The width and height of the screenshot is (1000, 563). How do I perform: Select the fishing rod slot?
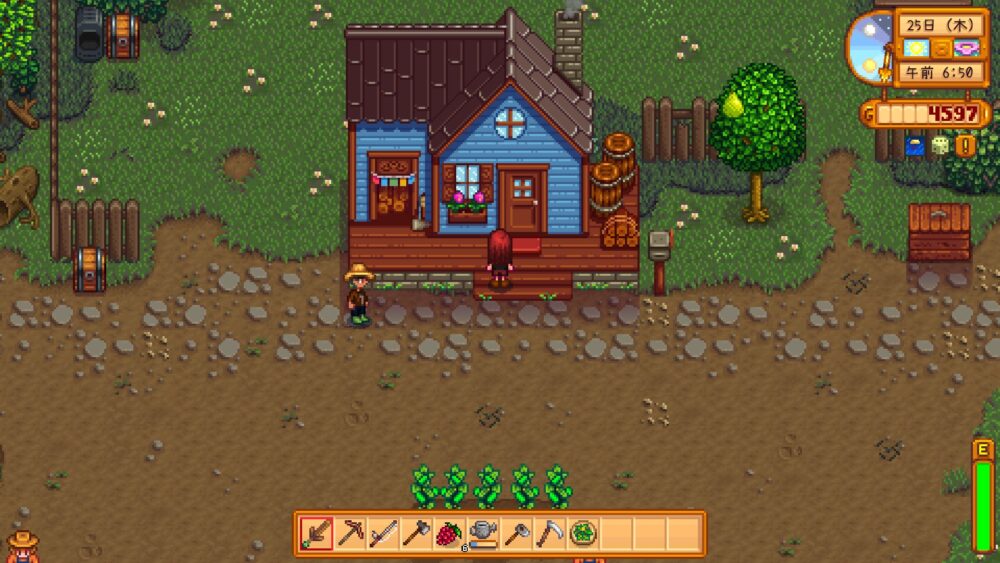384,533
